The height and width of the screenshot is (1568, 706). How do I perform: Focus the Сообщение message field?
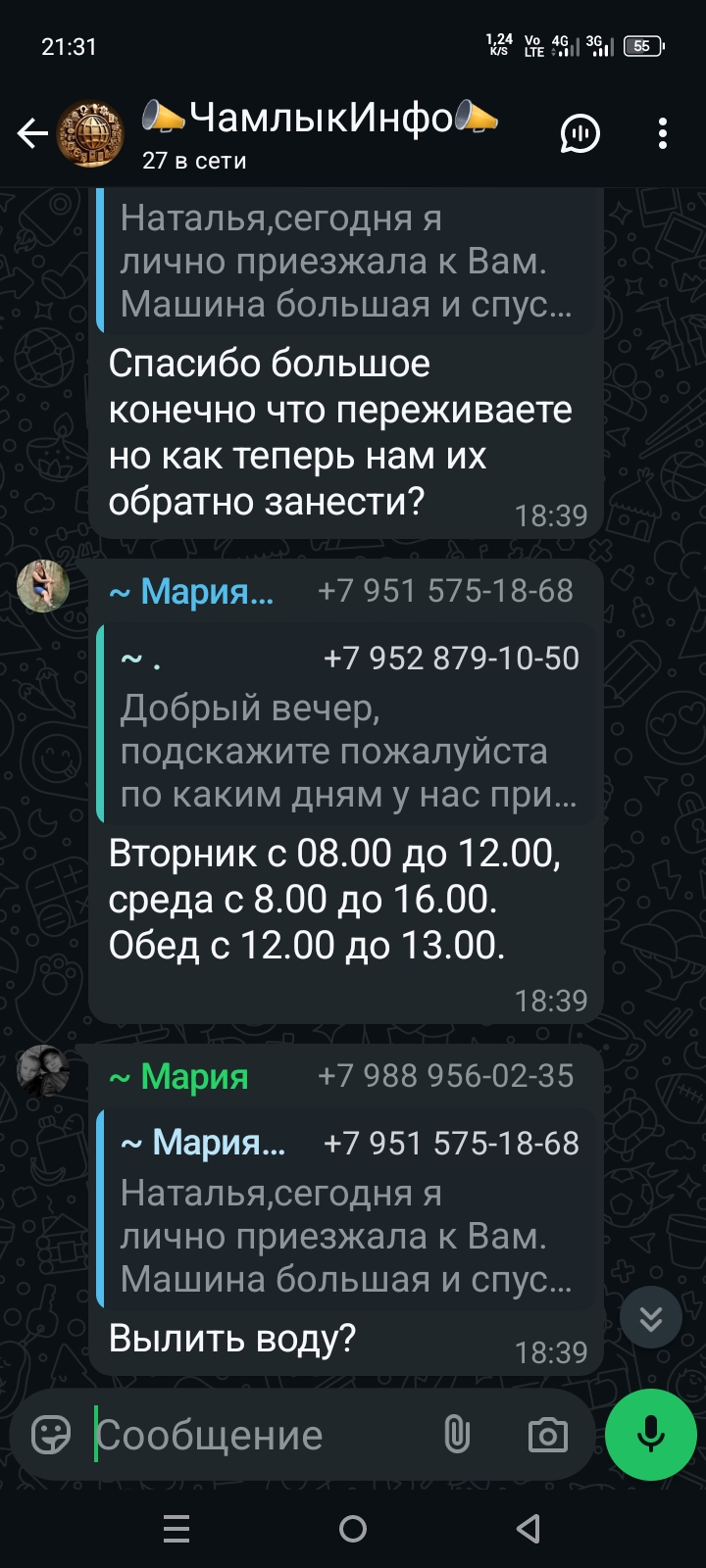click(x=255, y=1435)
